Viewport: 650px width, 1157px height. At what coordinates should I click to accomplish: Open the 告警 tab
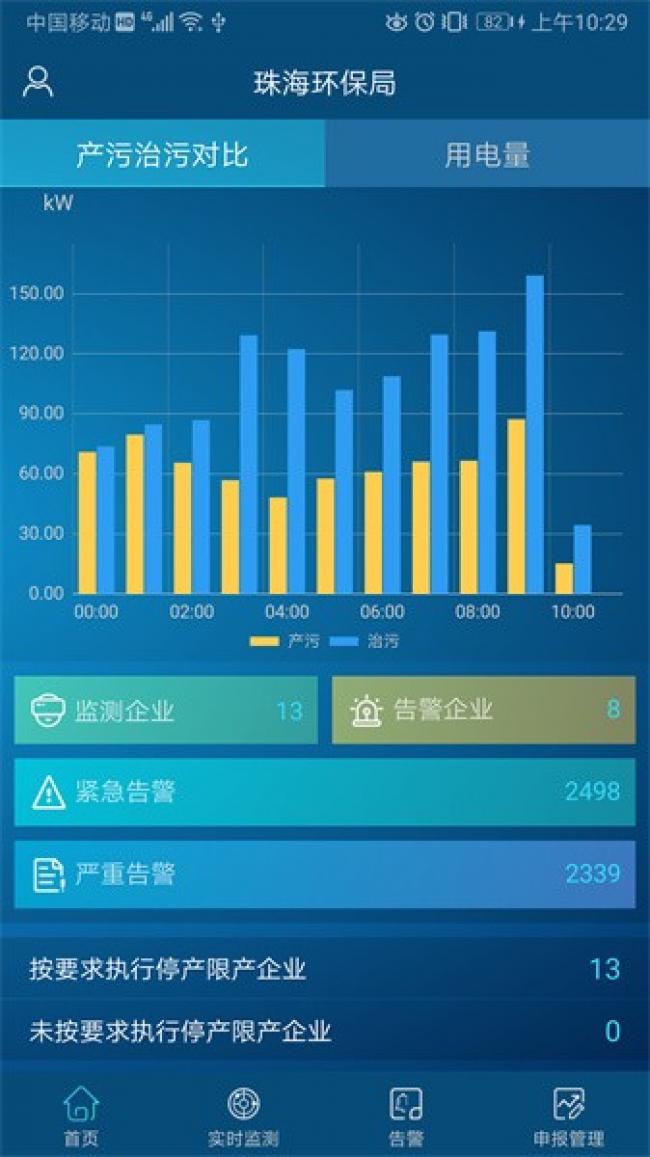coord(406,1116)
